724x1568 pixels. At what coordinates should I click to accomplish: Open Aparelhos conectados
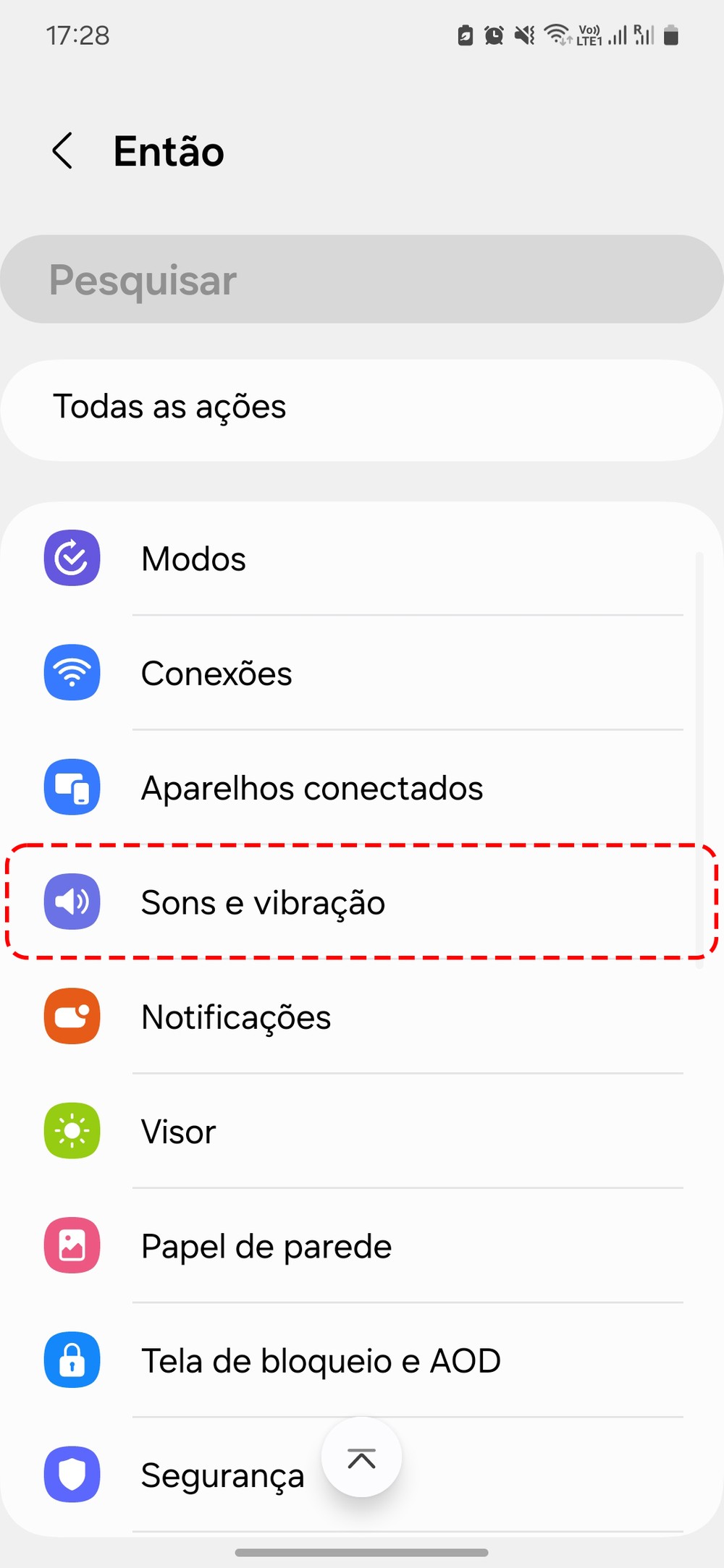click(x=362, y=788)
